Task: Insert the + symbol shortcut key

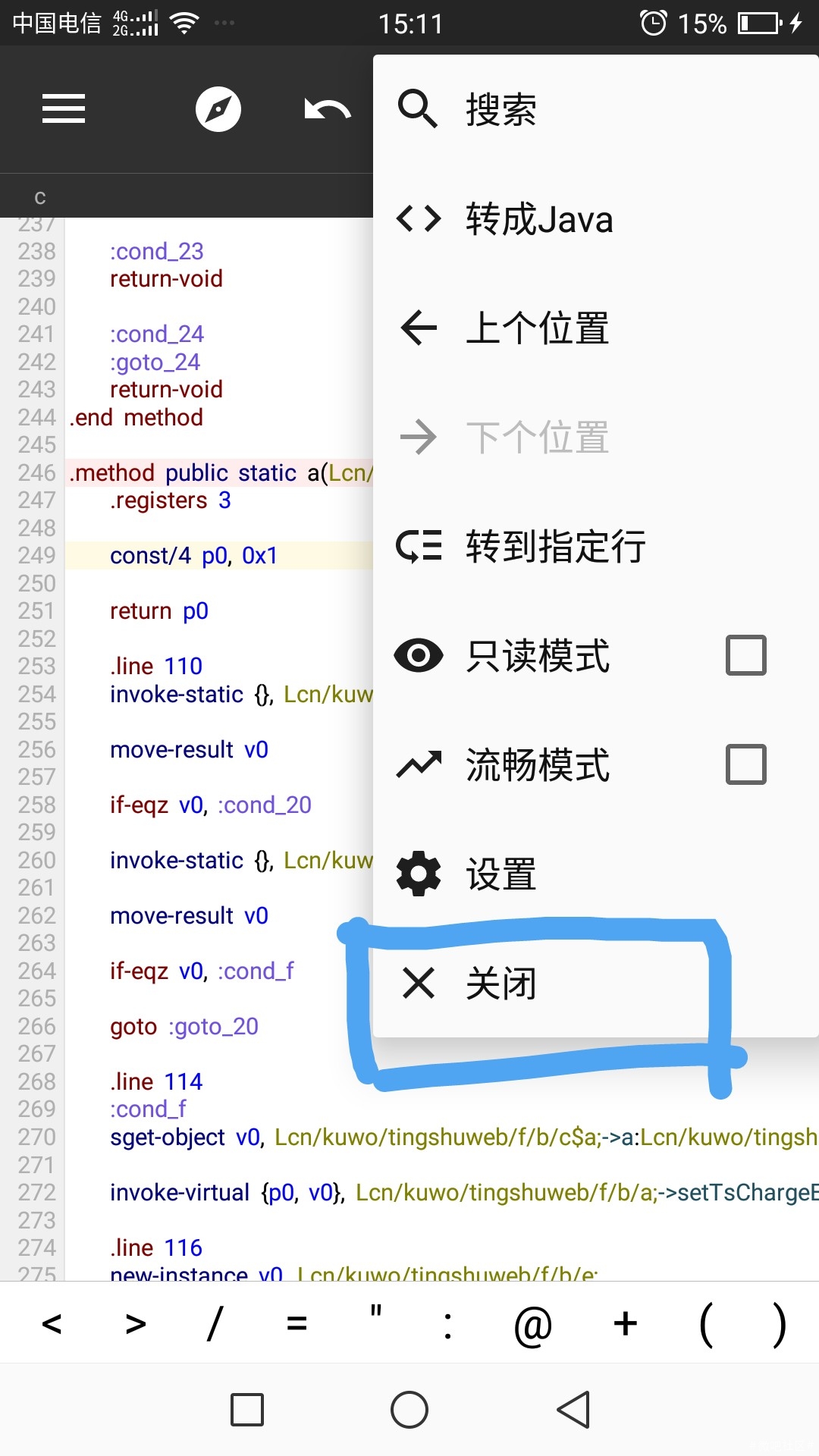Action: point(626,1324)
